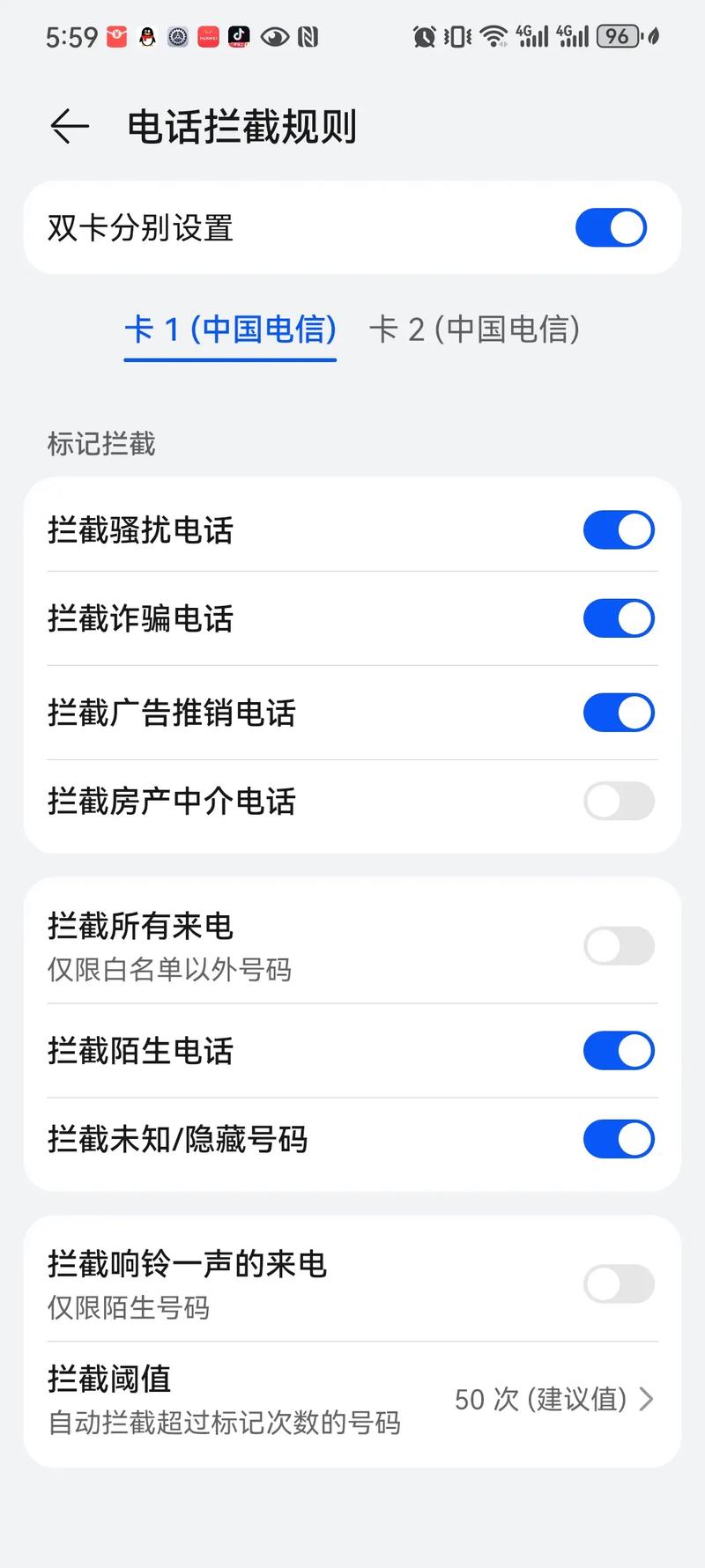Open the Douyin notification icon in status bar

238,36
